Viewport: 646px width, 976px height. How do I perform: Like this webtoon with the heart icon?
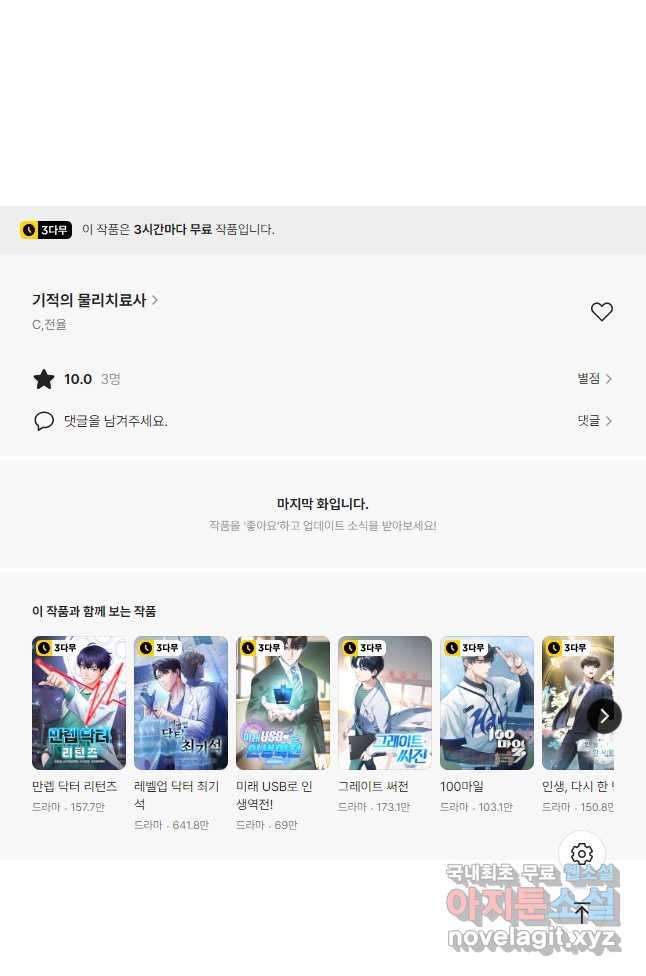click(601, 312)
